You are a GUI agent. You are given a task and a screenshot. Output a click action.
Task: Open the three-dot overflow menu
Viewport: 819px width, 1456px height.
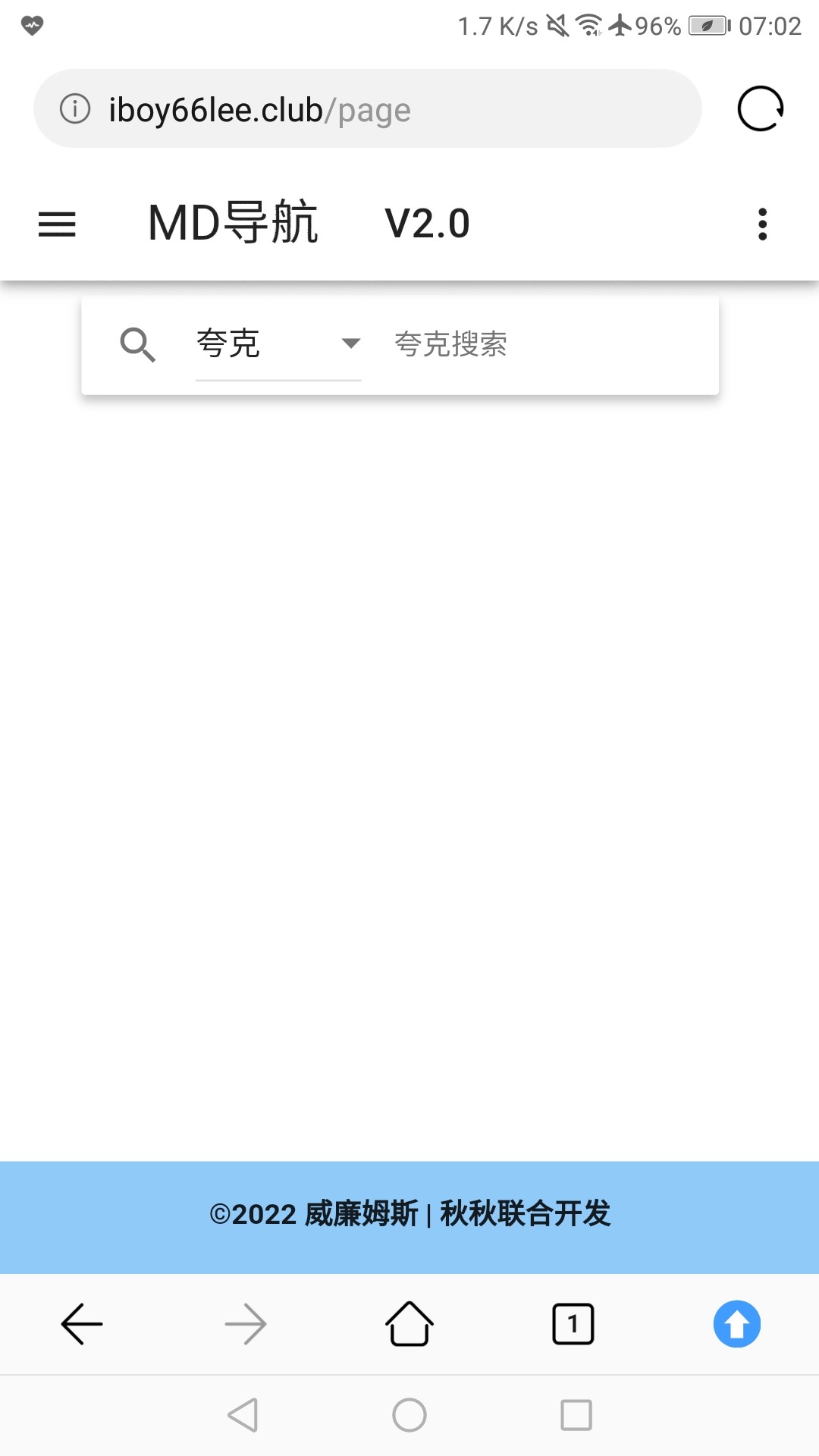pyautogui.click(x=762, y=224)
